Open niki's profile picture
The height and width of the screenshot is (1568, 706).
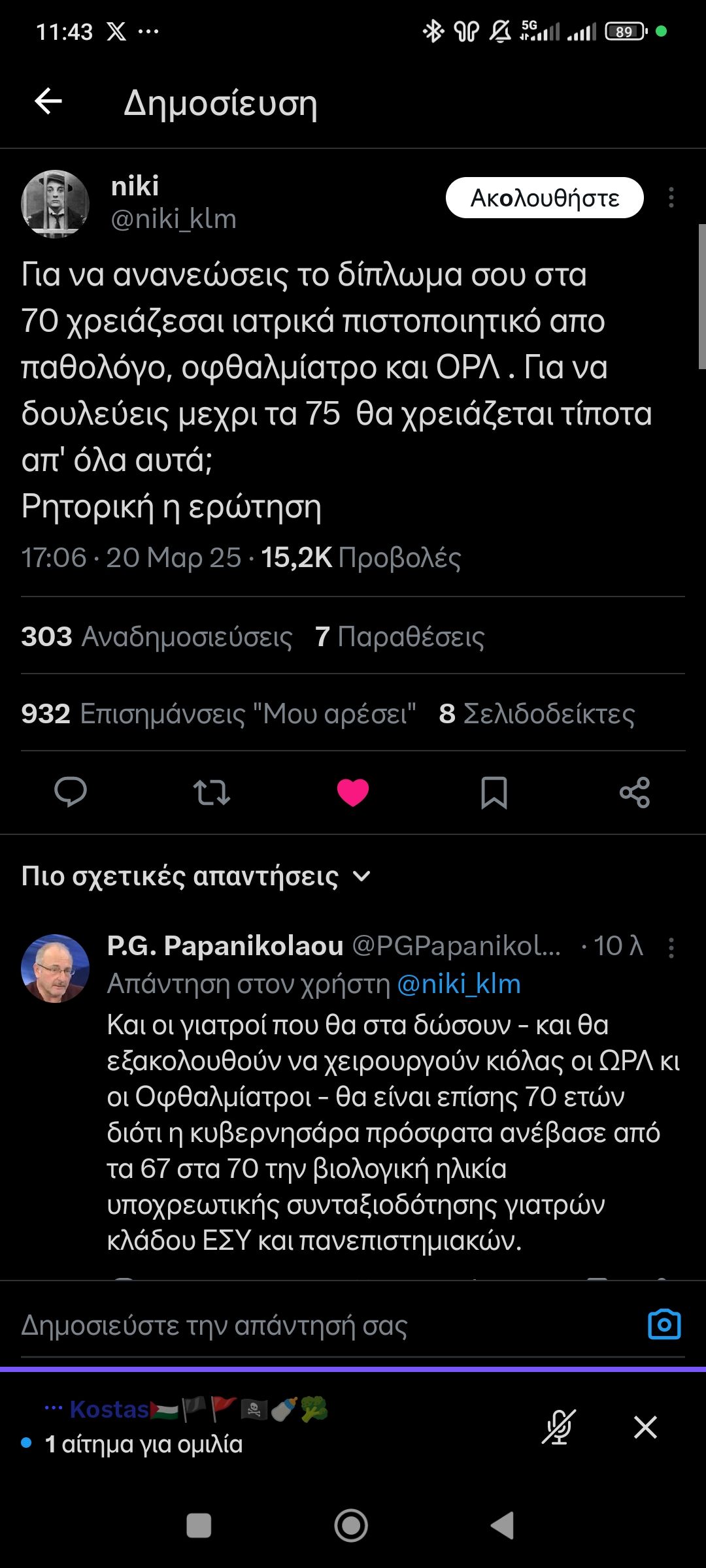point(55,204)
